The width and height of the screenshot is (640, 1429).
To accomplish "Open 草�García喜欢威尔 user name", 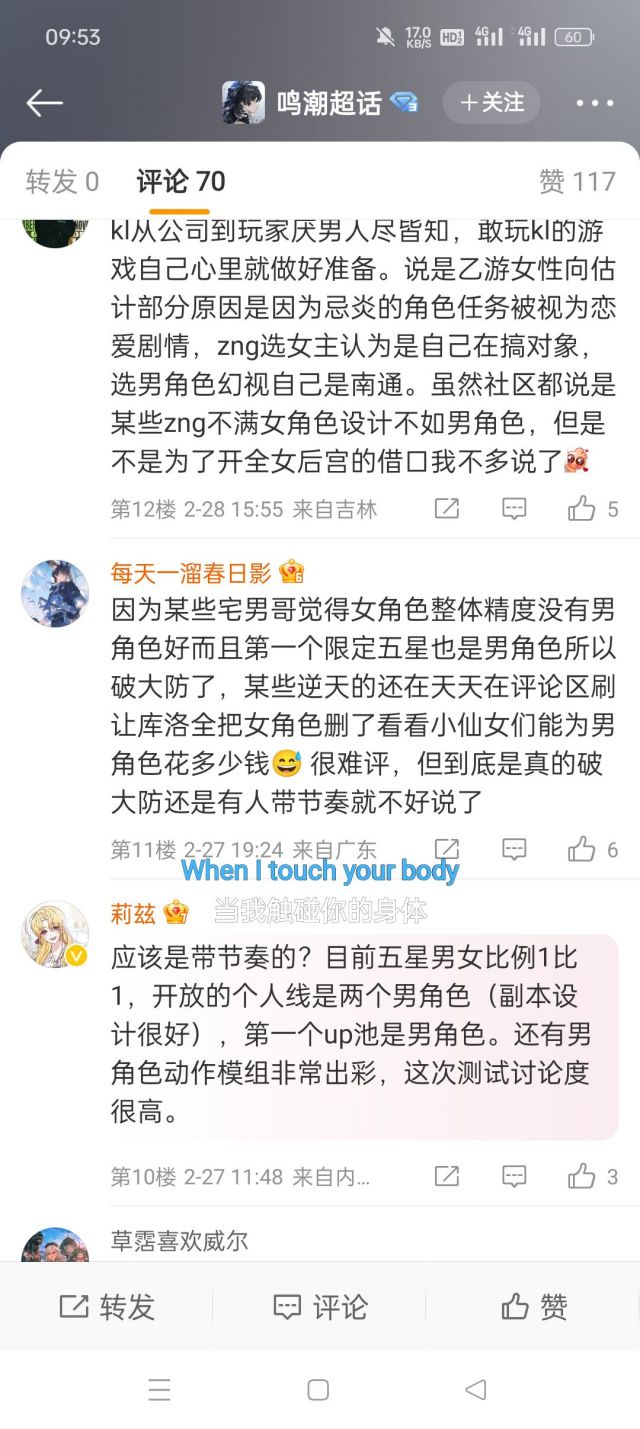I will 179,1241.
